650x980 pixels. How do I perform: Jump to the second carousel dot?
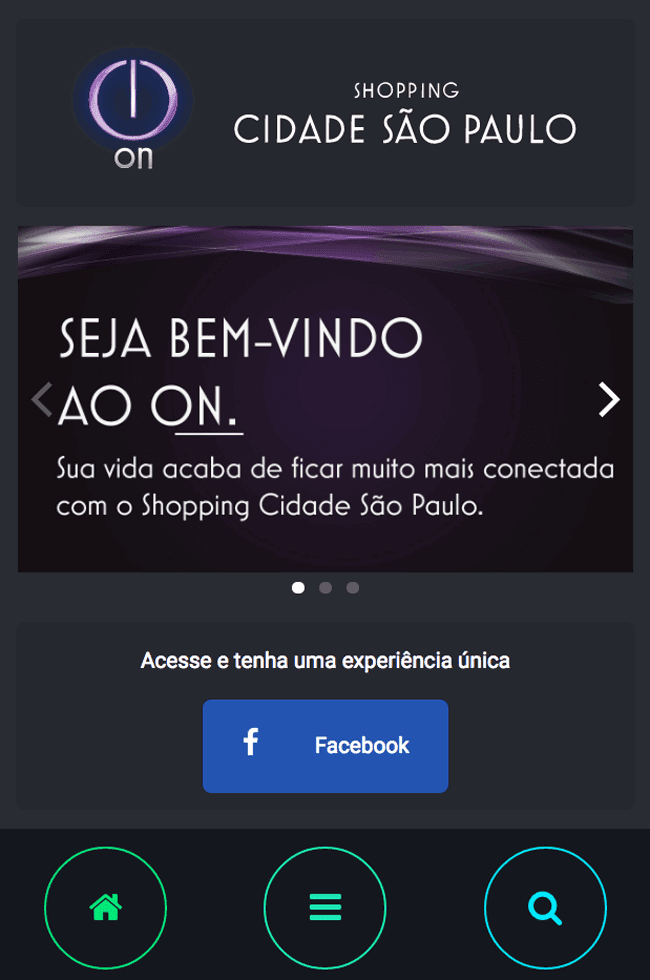click(x=325, y=588)
